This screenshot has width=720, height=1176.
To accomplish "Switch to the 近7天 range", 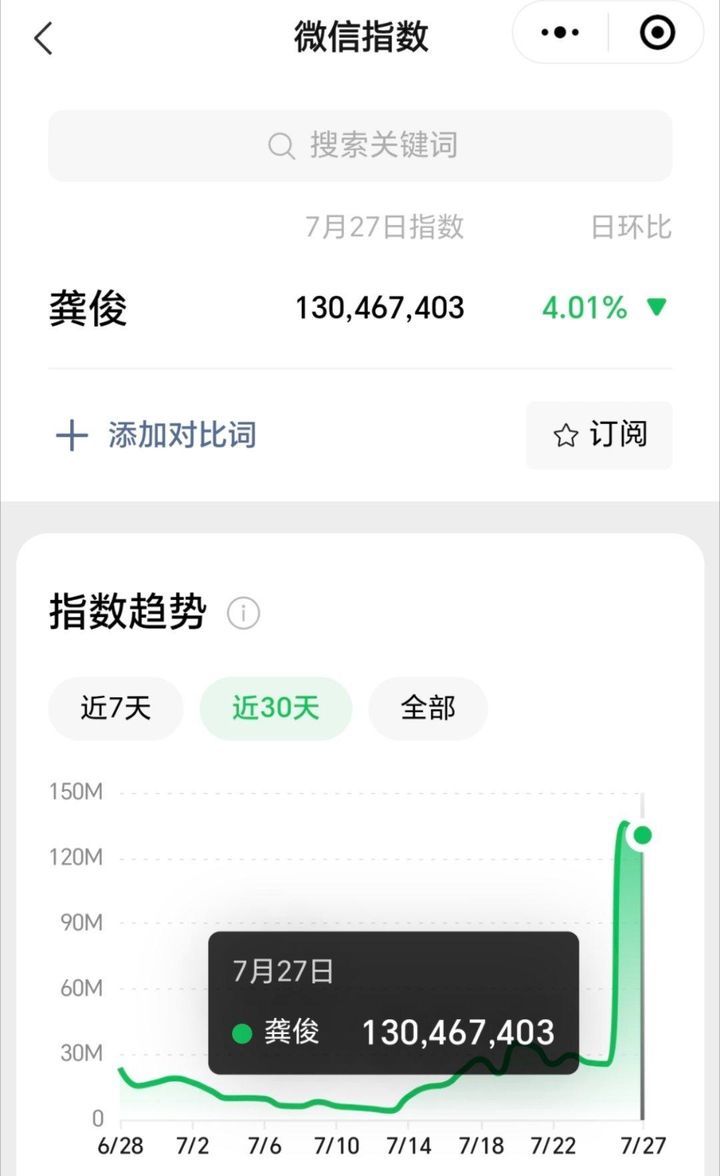I will coord(116,708).
